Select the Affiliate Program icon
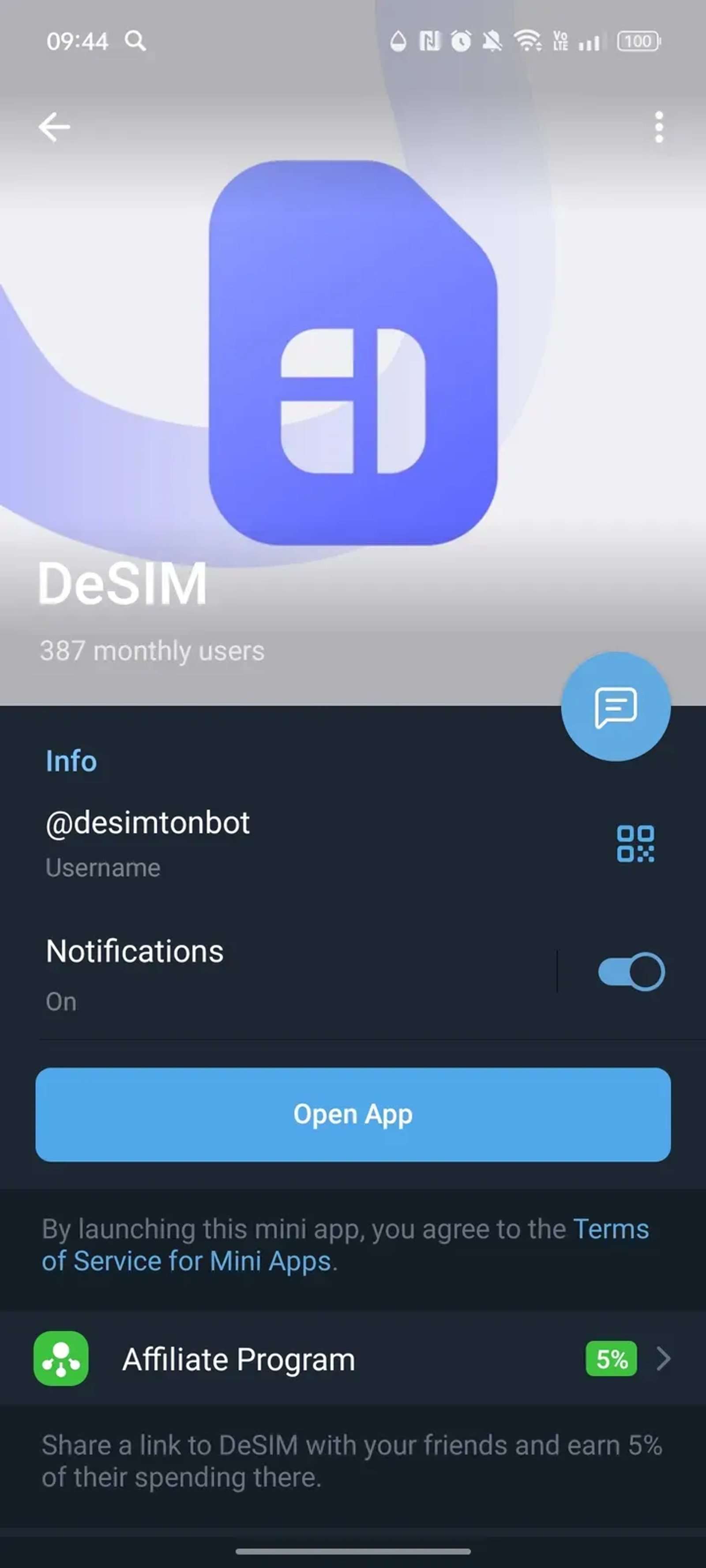706x1568 pixels. tap(60, 1359)
